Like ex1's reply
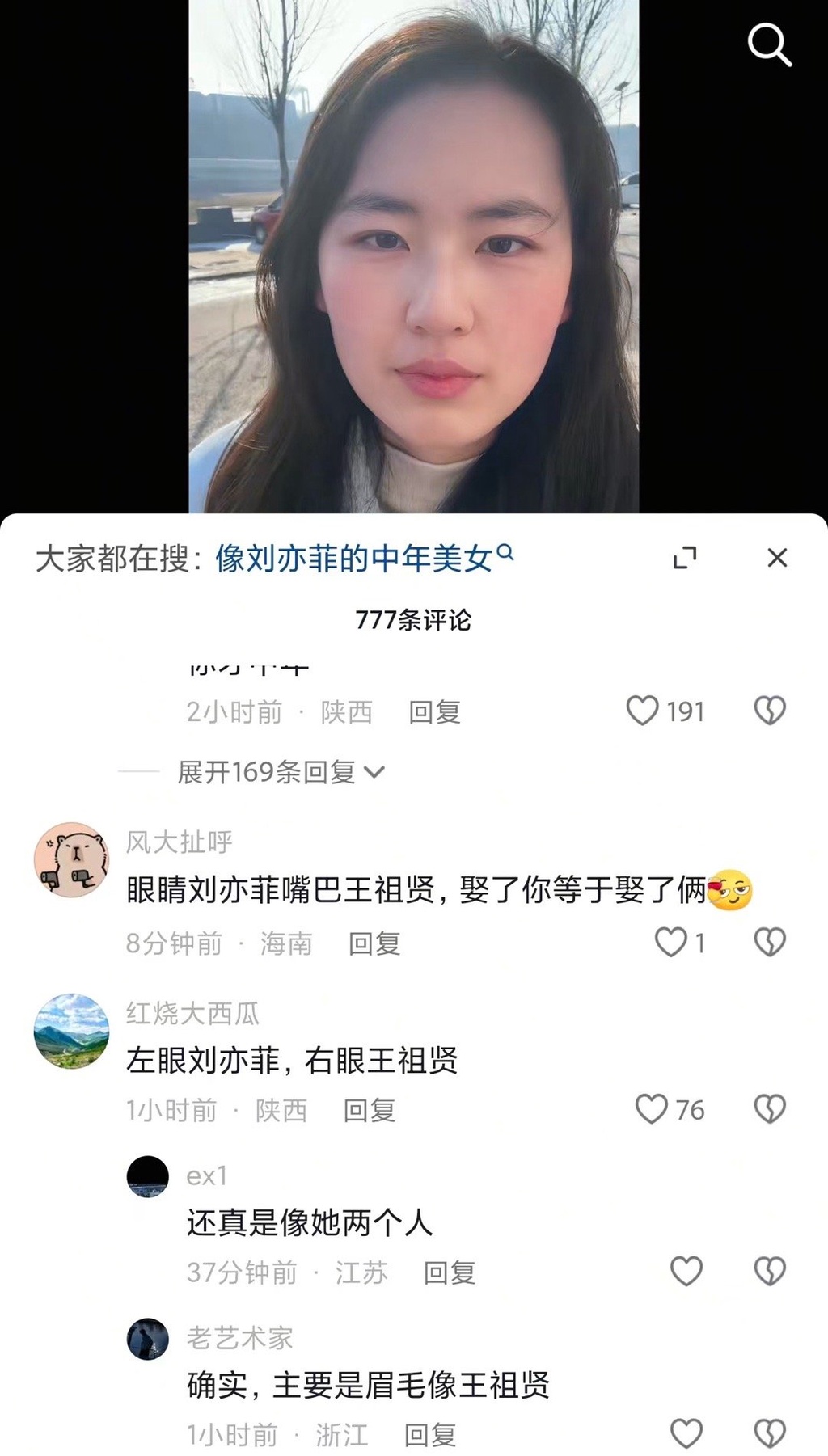Viewport: 828px width, 1456px height. (x=686, y=1271)
